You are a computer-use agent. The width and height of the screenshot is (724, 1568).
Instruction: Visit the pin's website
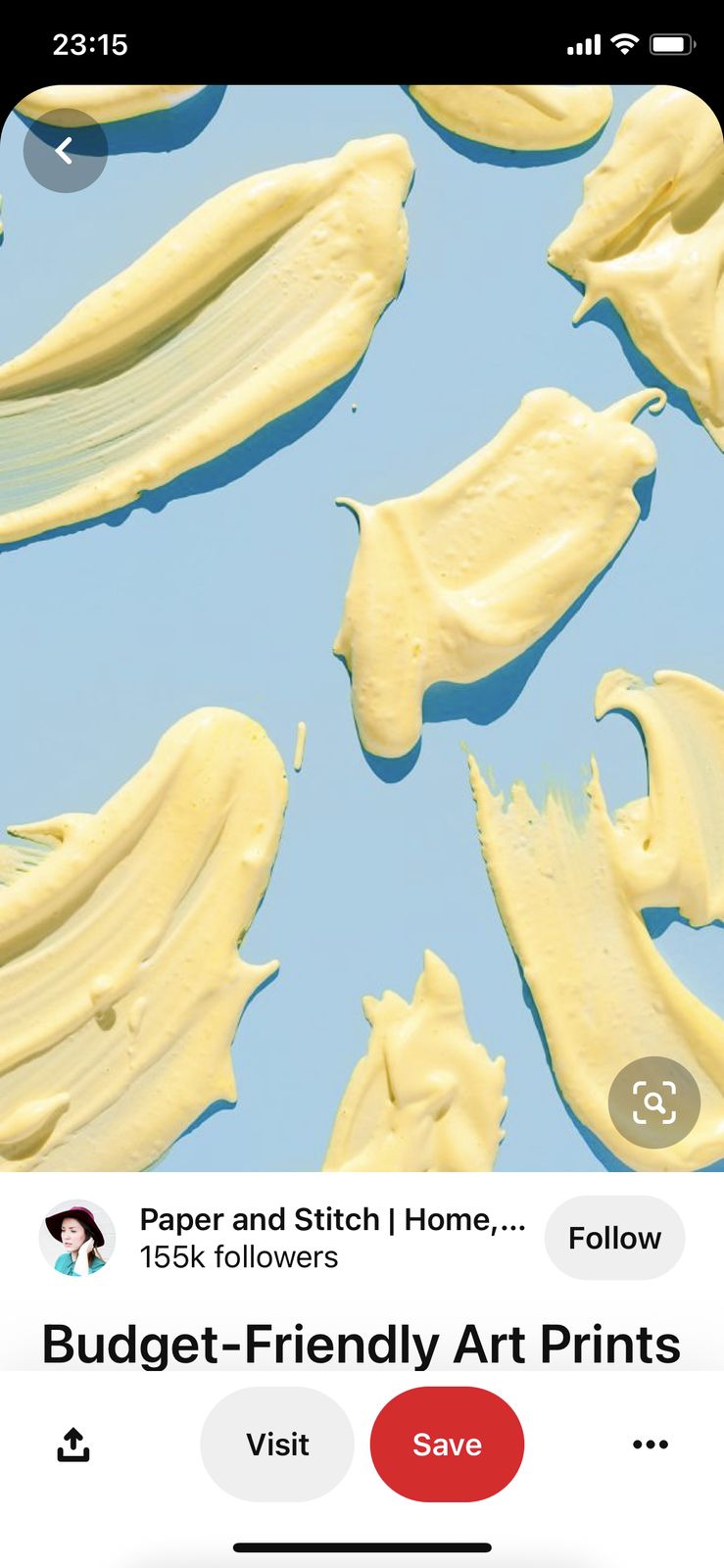(277, 1444)
